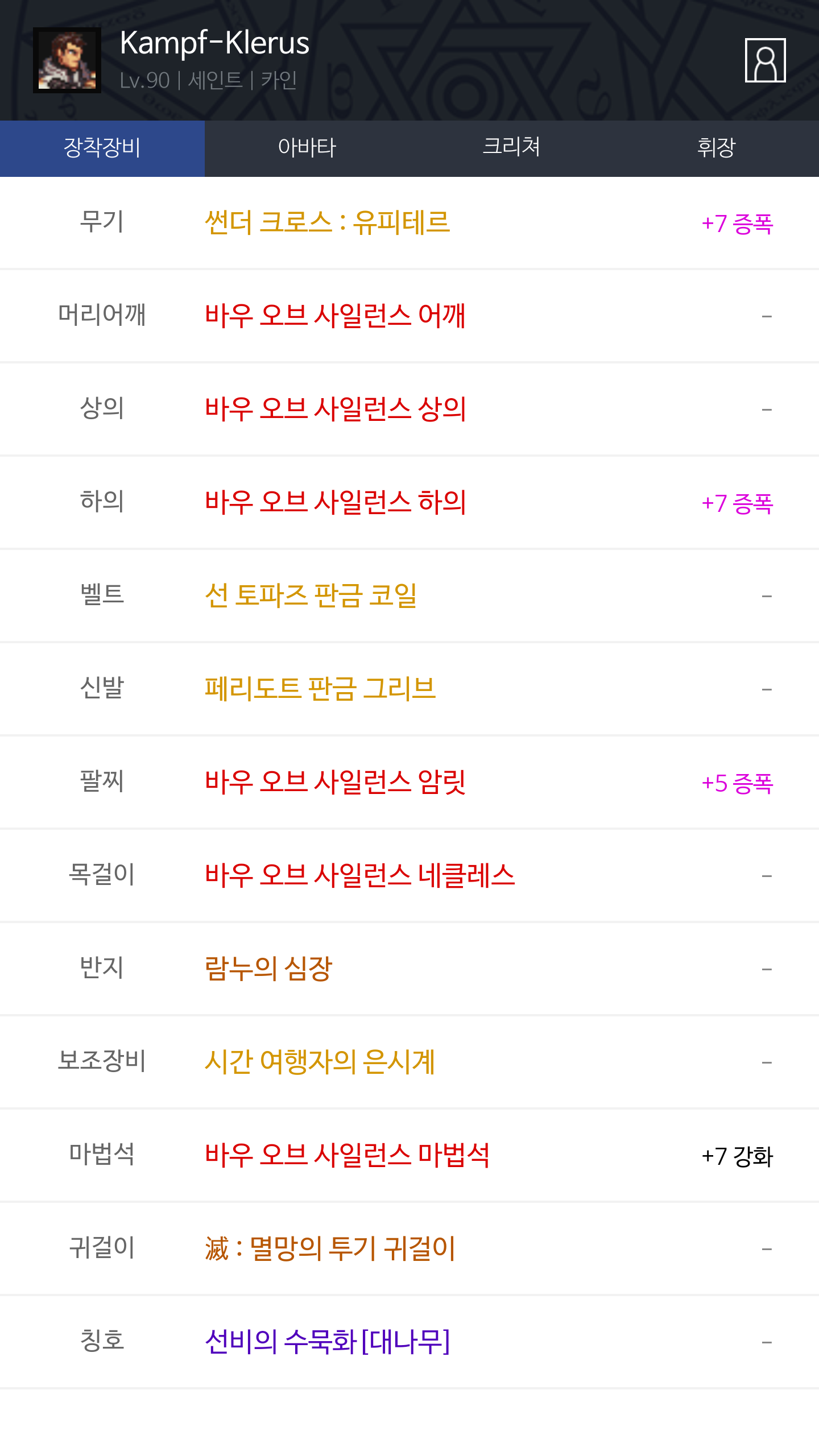Select the 장착장비 tab
819x1456 pixels.
tap(102, 148)
